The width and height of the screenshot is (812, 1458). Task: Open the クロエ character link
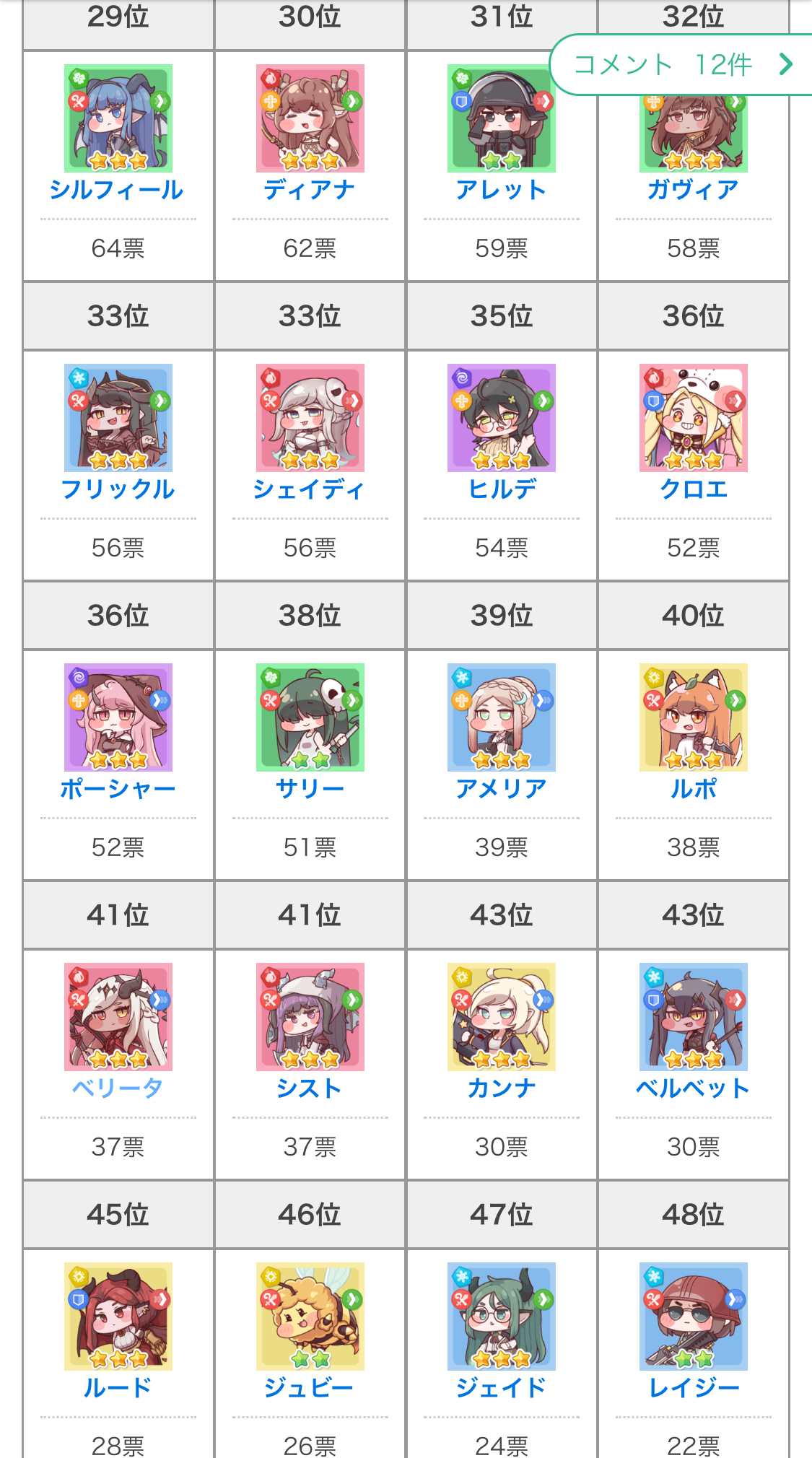coord(693,489)
